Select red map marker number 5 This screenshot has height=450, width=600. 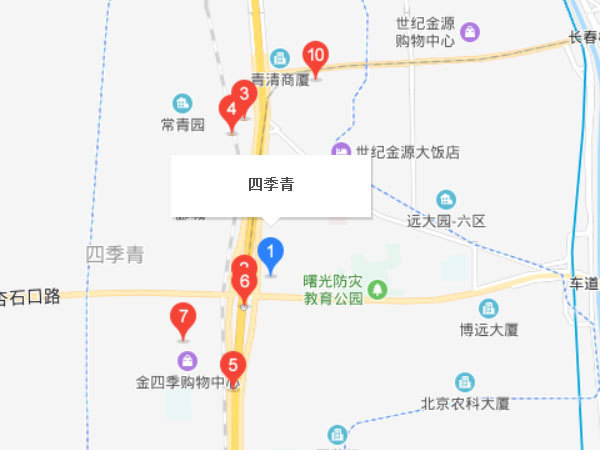tap(233, 367)
